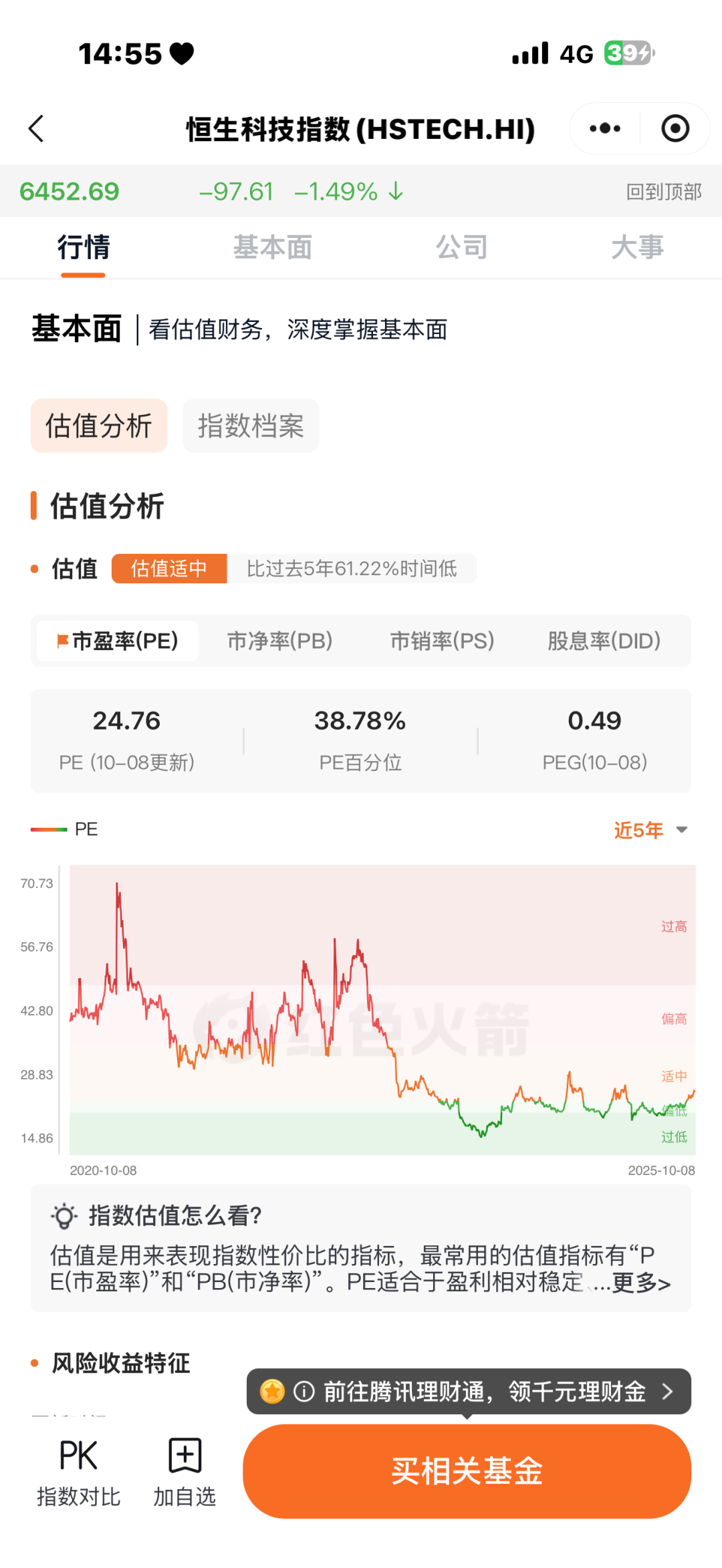
Task: Show the 股息率(DID) valuation metric
Action: click(x=604, y=641)
